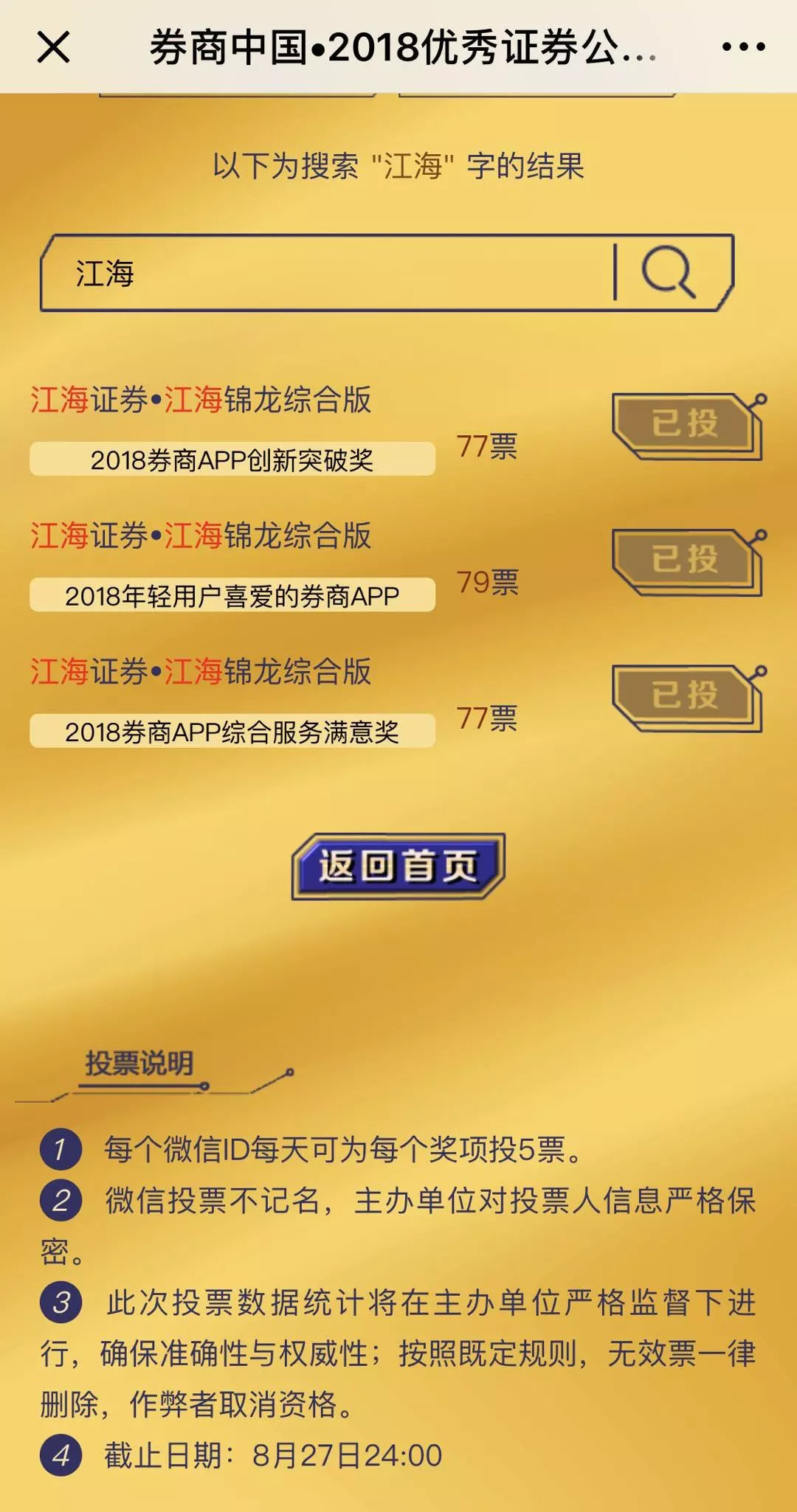Tap 已投 for 2018年轻用户喜爱的券商APP
Image resolution: width=797 pixels, height=1512 pixels.
686,561
